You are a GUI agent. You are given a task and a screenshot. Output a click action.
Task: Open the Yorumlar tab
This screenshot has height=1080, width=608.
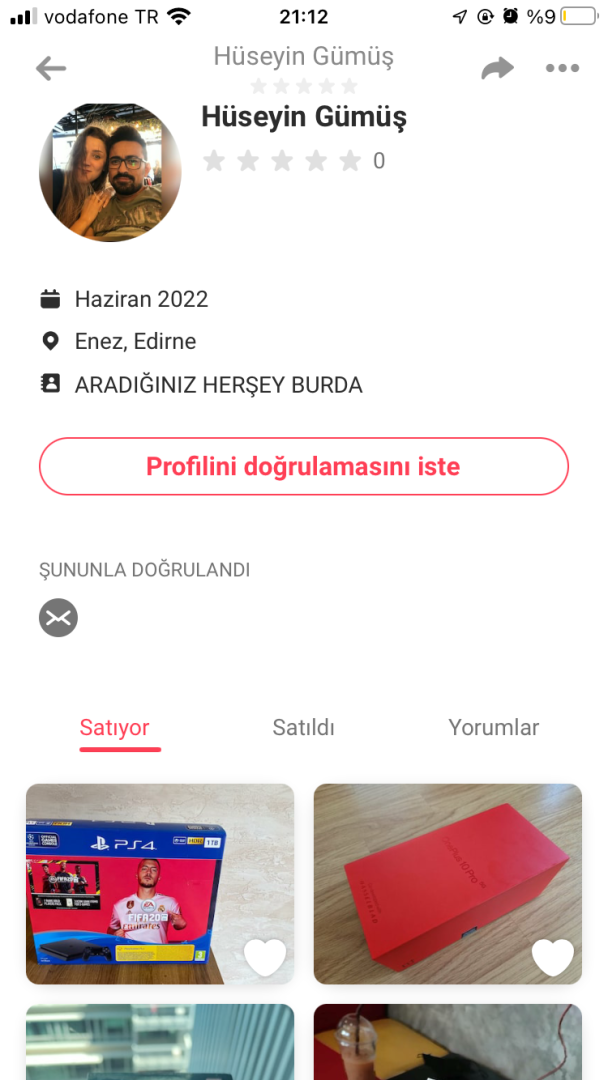click(x=493, y=727)
